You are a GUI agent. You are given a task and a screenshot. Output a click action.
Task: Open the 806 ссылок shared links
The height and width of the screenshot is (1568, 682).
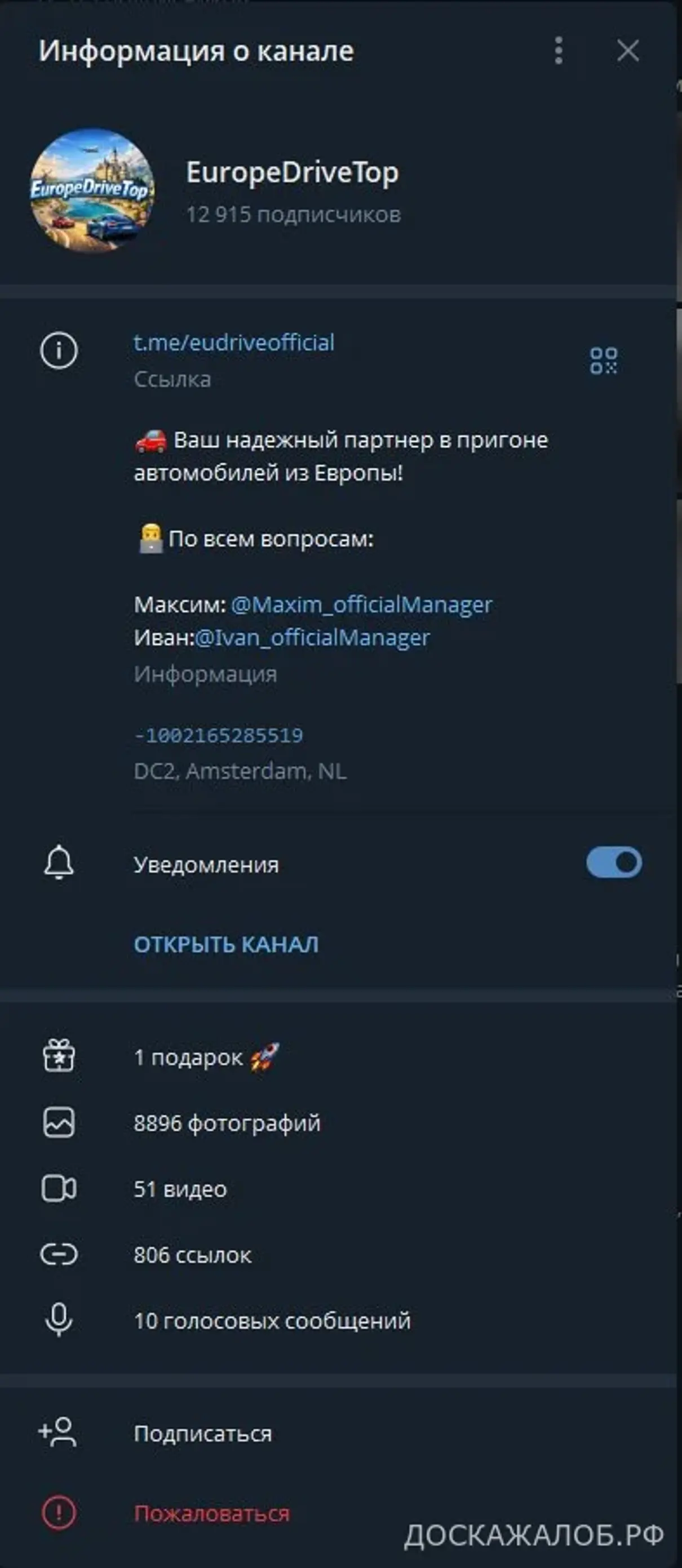tap(192, 1255)
